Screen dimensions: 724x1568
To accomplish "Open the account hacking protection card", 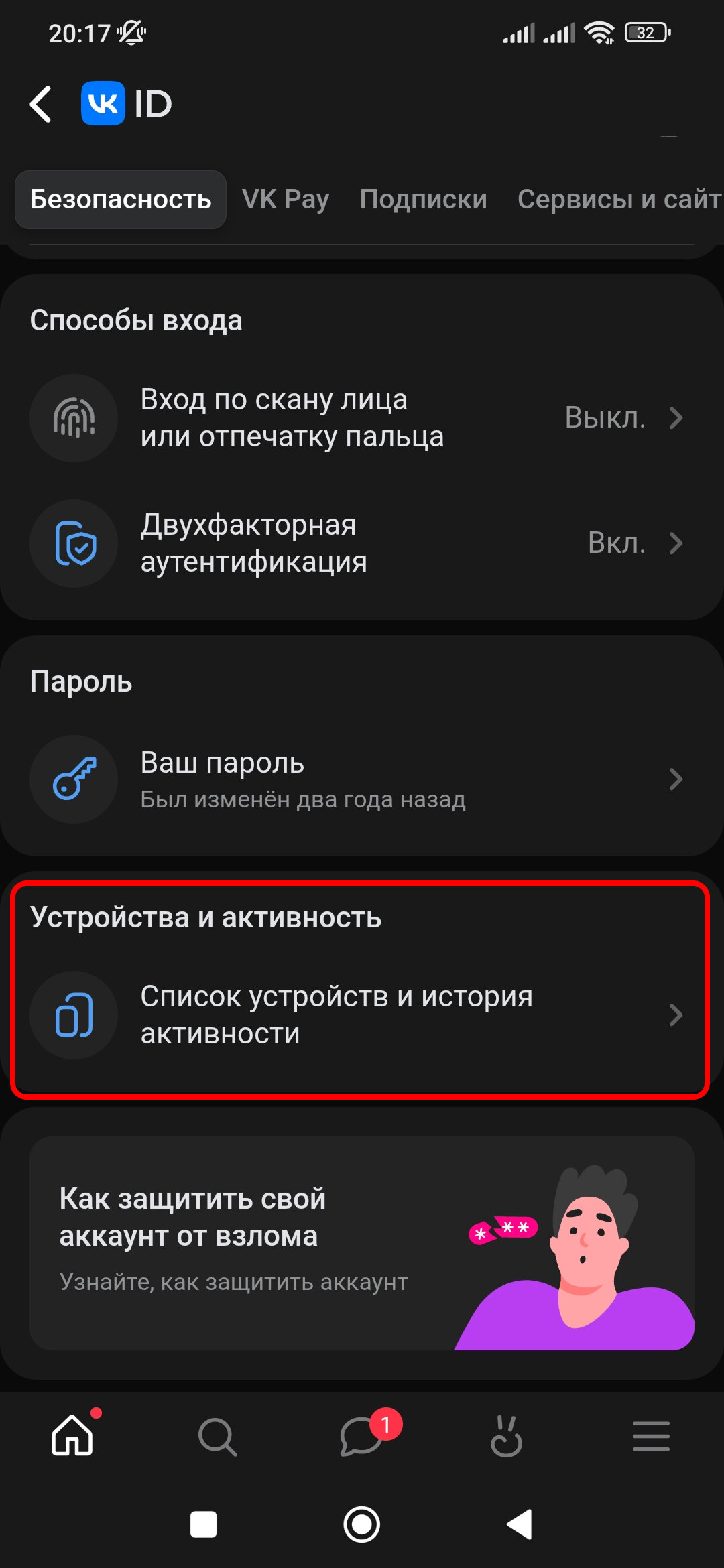I will (x=362, y=1243).
